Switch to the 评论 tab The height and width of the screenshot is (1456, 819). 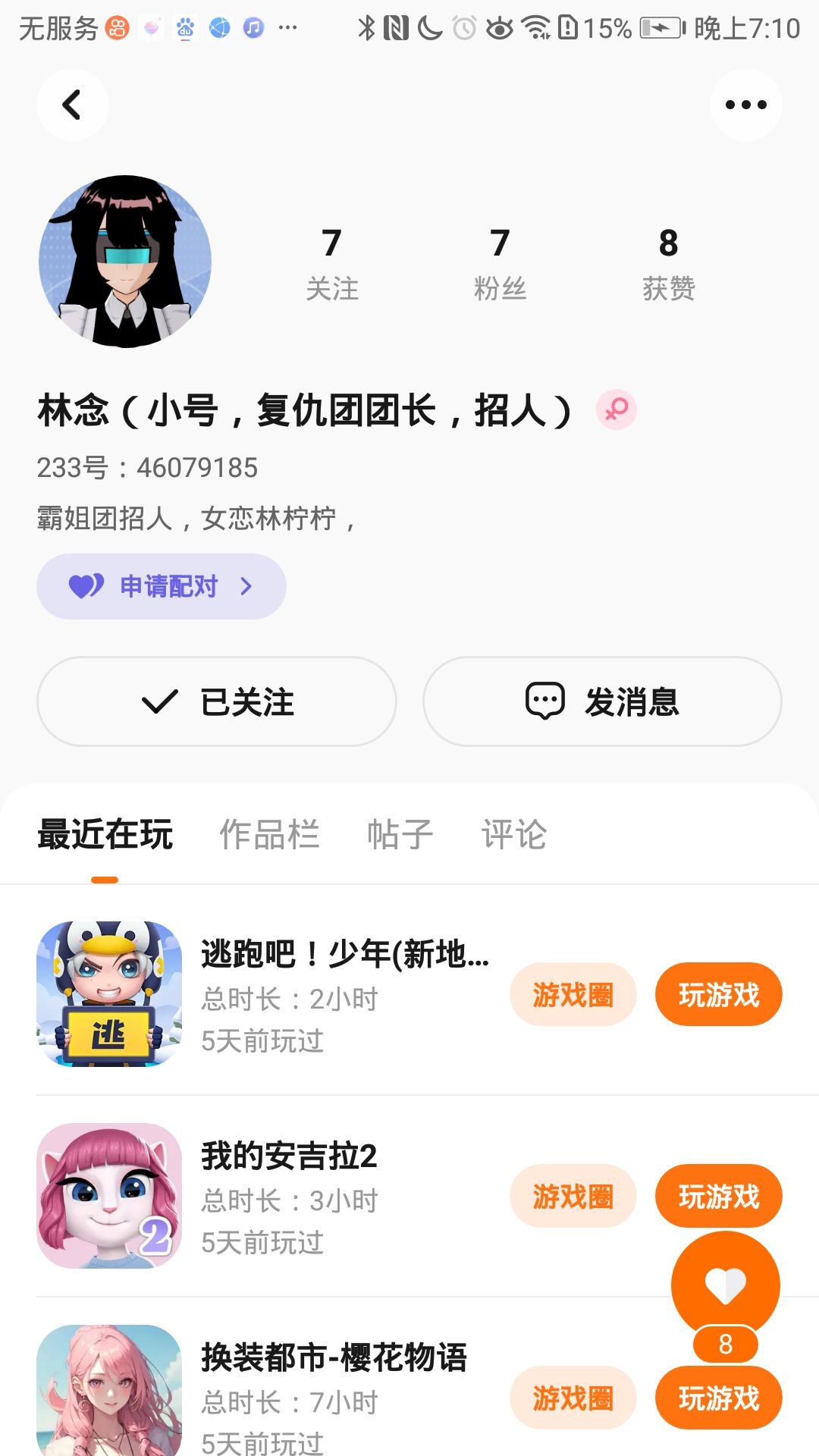click(514, 834)
